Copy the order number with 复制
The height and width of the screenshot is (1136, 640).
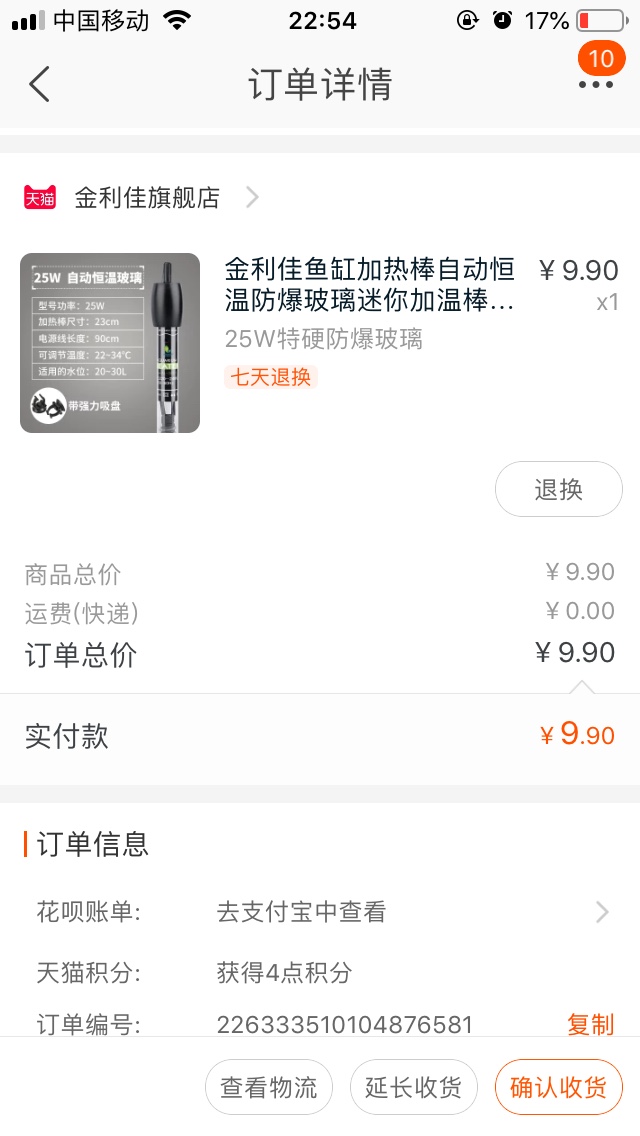590,1024
